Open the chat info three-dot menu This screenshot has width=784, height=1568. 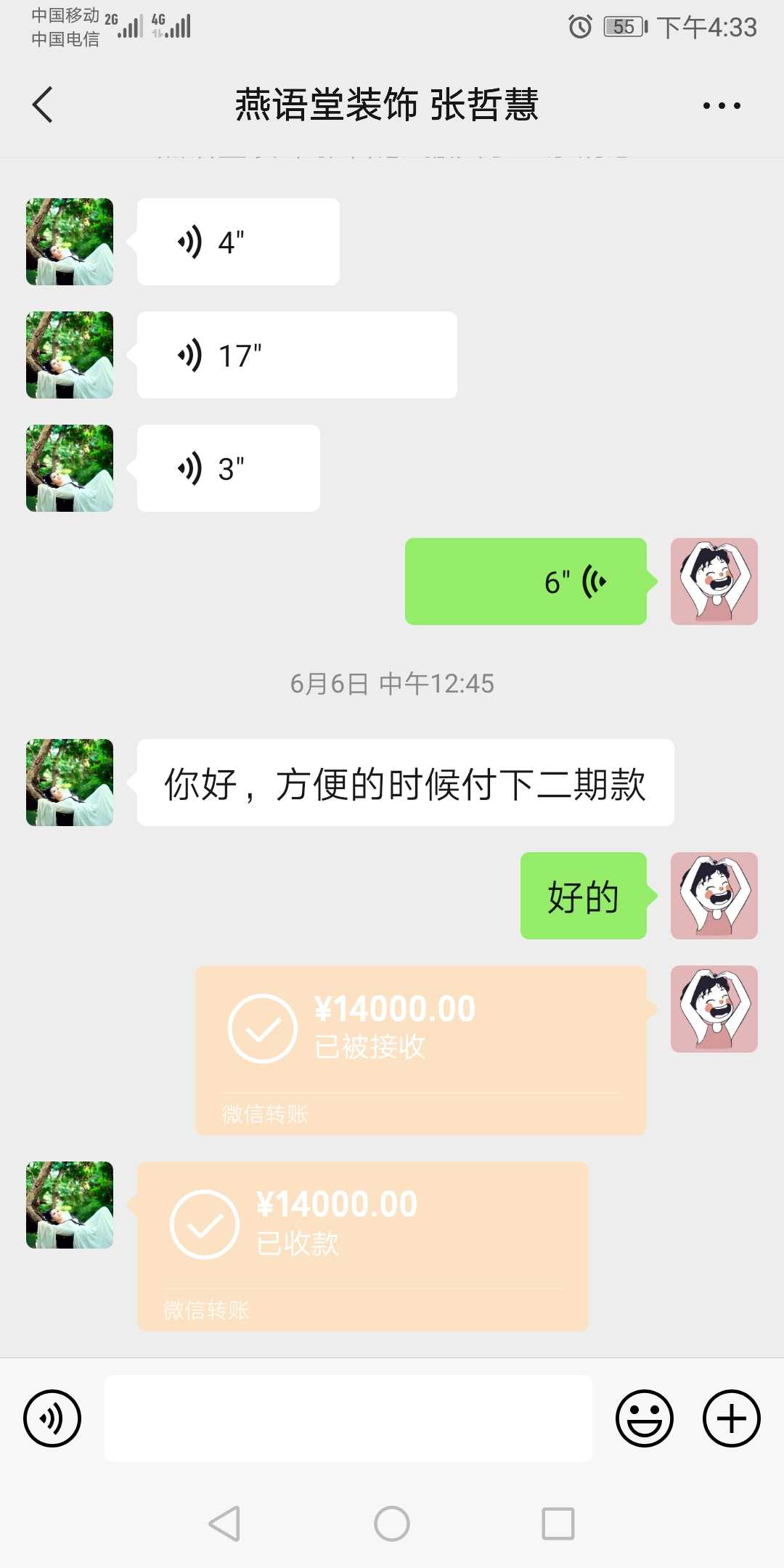coord(721,105)
